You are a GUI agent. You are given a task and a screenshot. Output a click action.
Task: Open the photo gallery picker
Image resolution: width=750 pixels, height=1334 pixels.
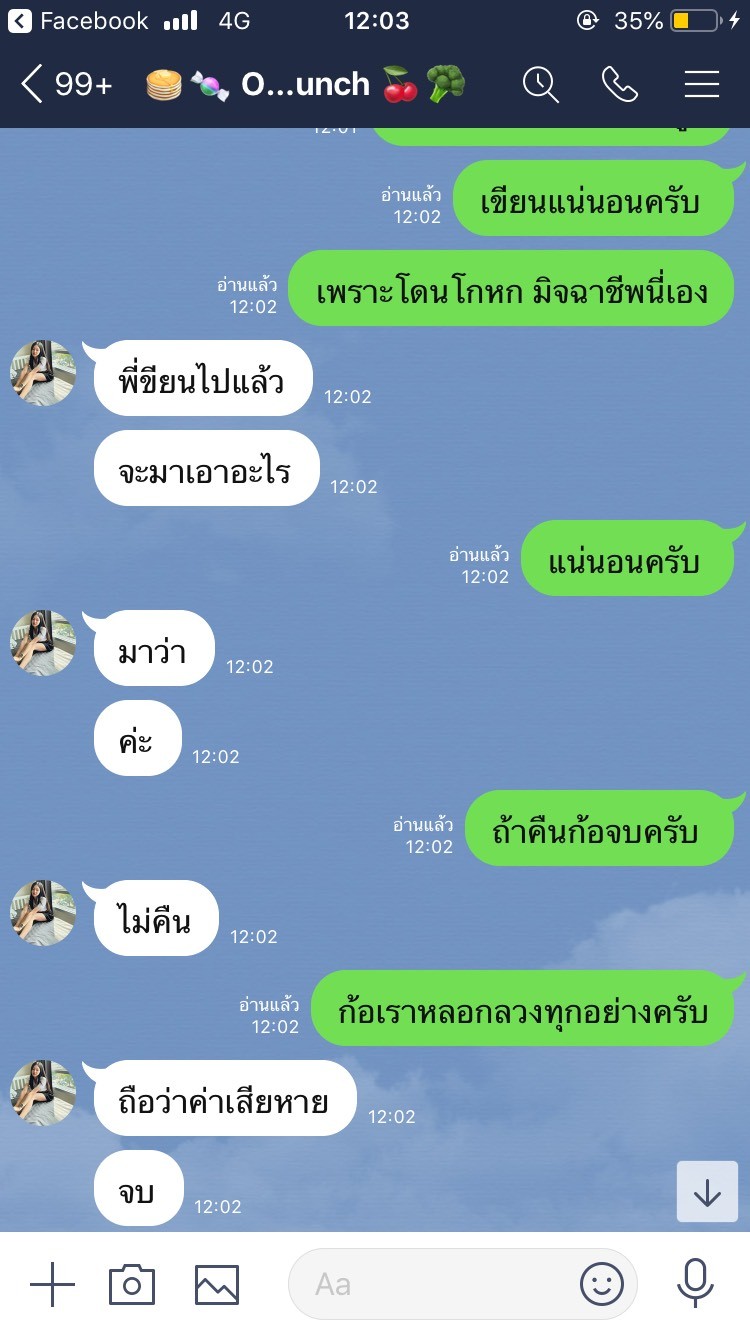[x=217, y=1284]
